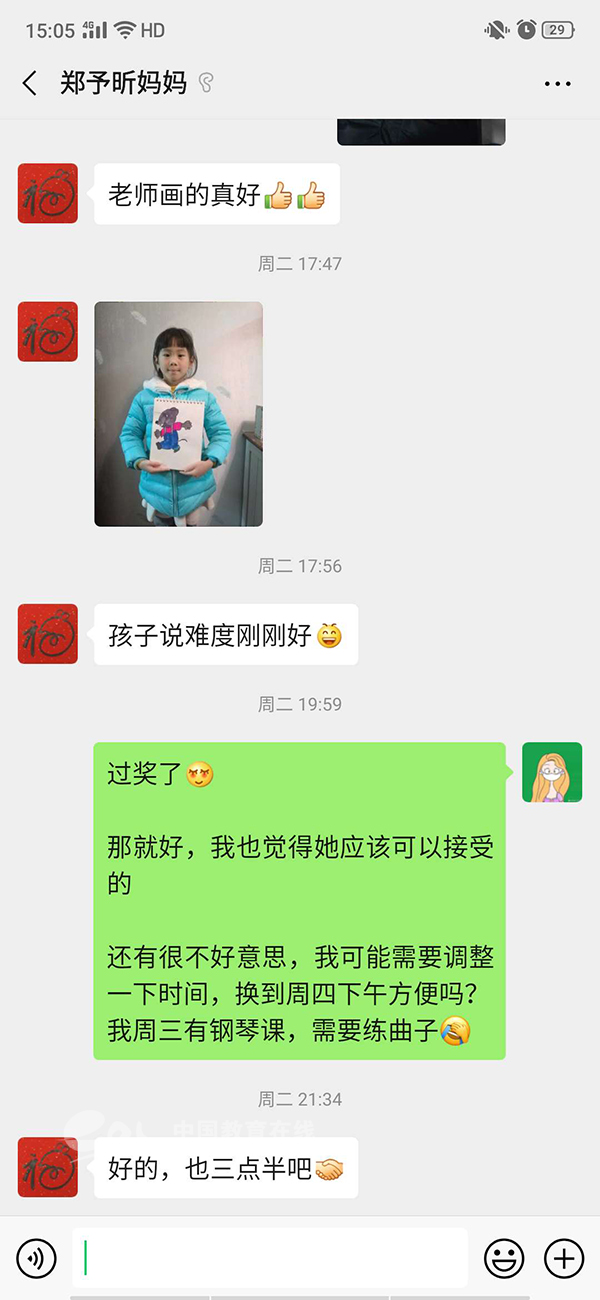Go back from 郑予昕妈妈 chat
600x1300 pixels.
tap(30, 83)
